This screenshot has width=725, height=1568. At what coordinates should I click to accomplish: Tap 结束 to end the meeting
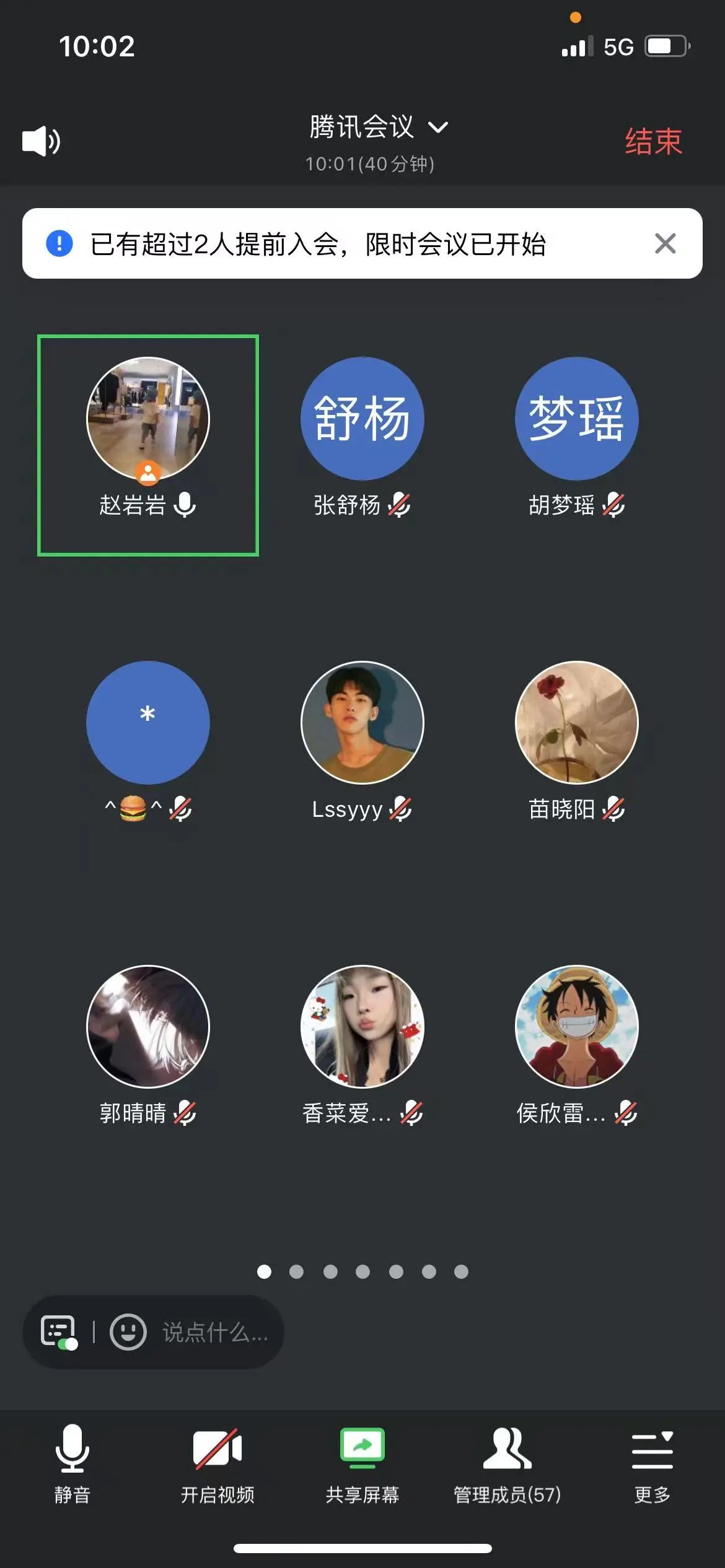click(x=653, y=142)
